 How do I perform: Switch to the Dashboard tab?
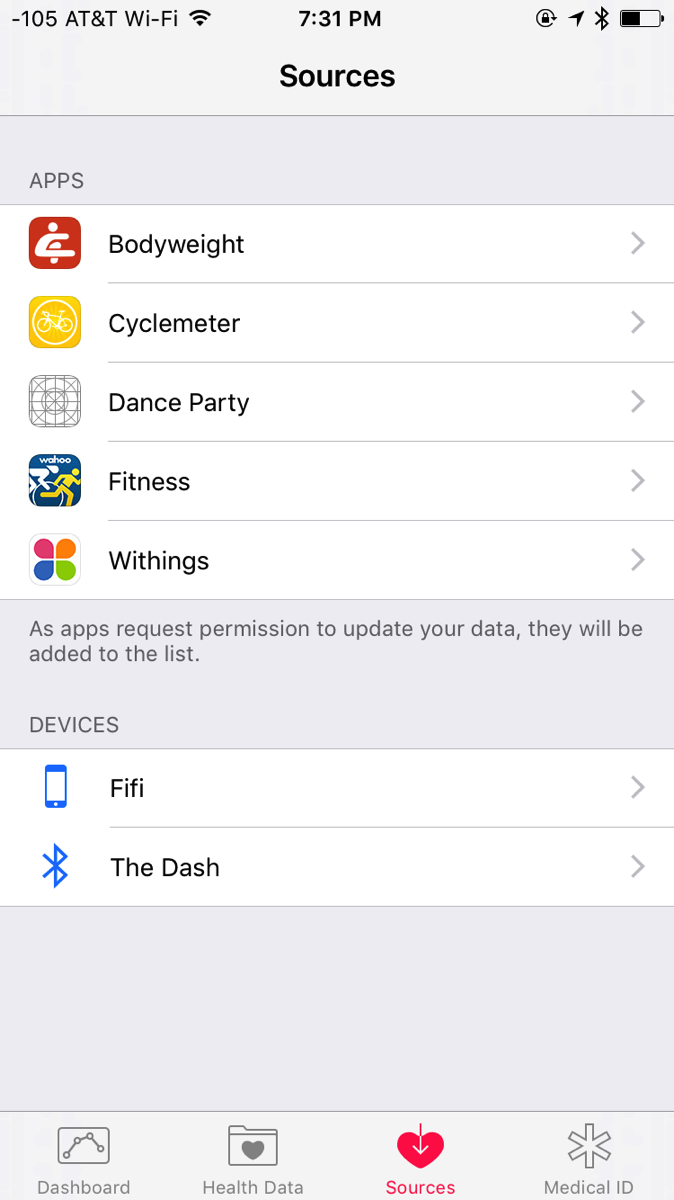click(84, 1160)
